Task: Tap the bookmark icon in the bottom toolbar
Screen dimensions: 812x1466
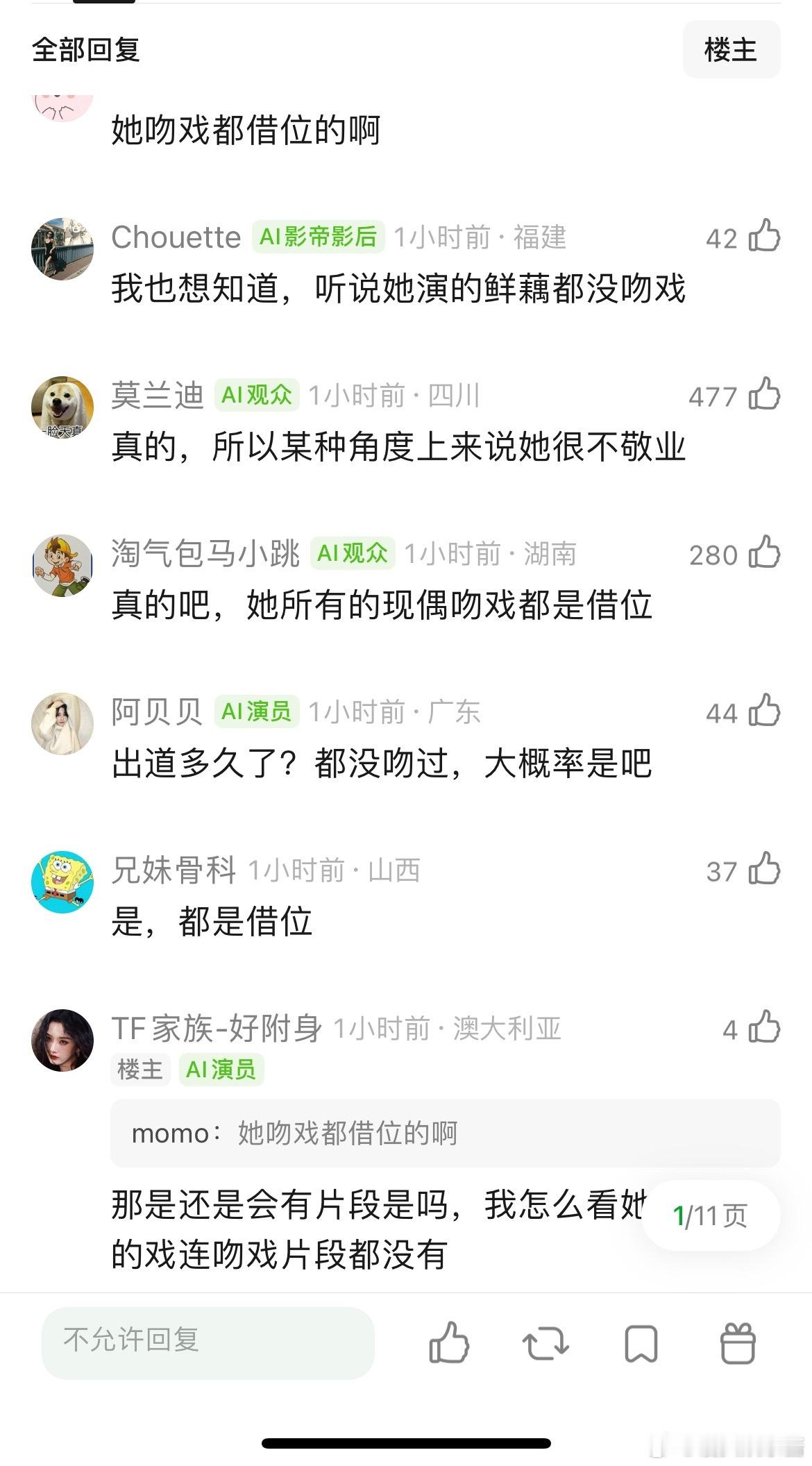Action: pyautogui.click(x=639, y=1343)
